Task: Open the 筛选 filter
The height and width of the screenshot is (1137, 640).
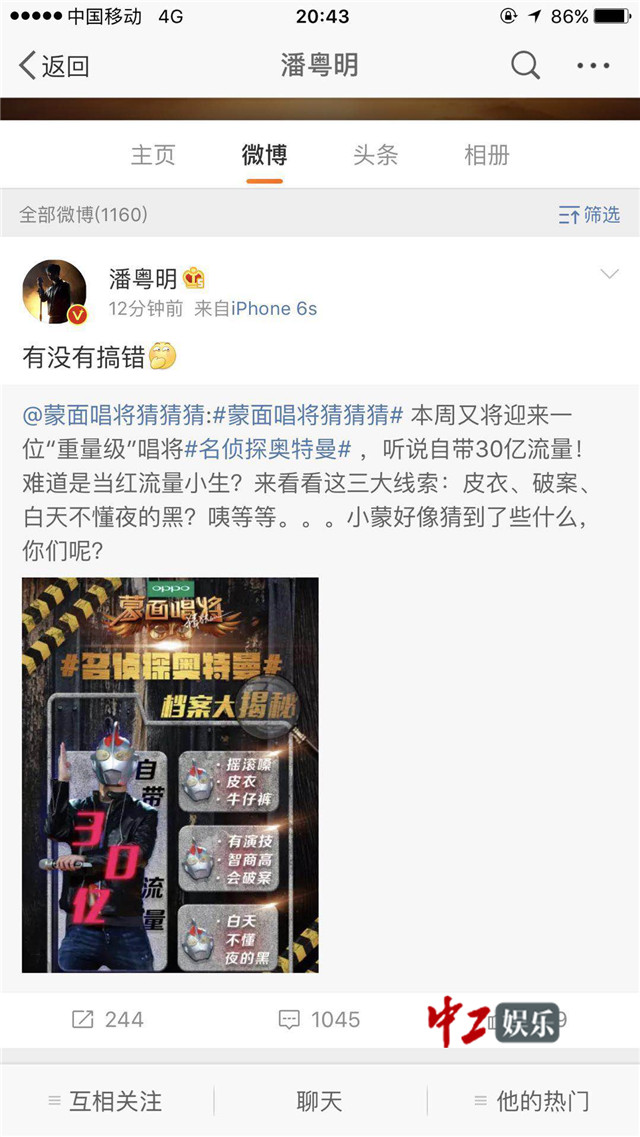Action: click(x=590, y=215)
